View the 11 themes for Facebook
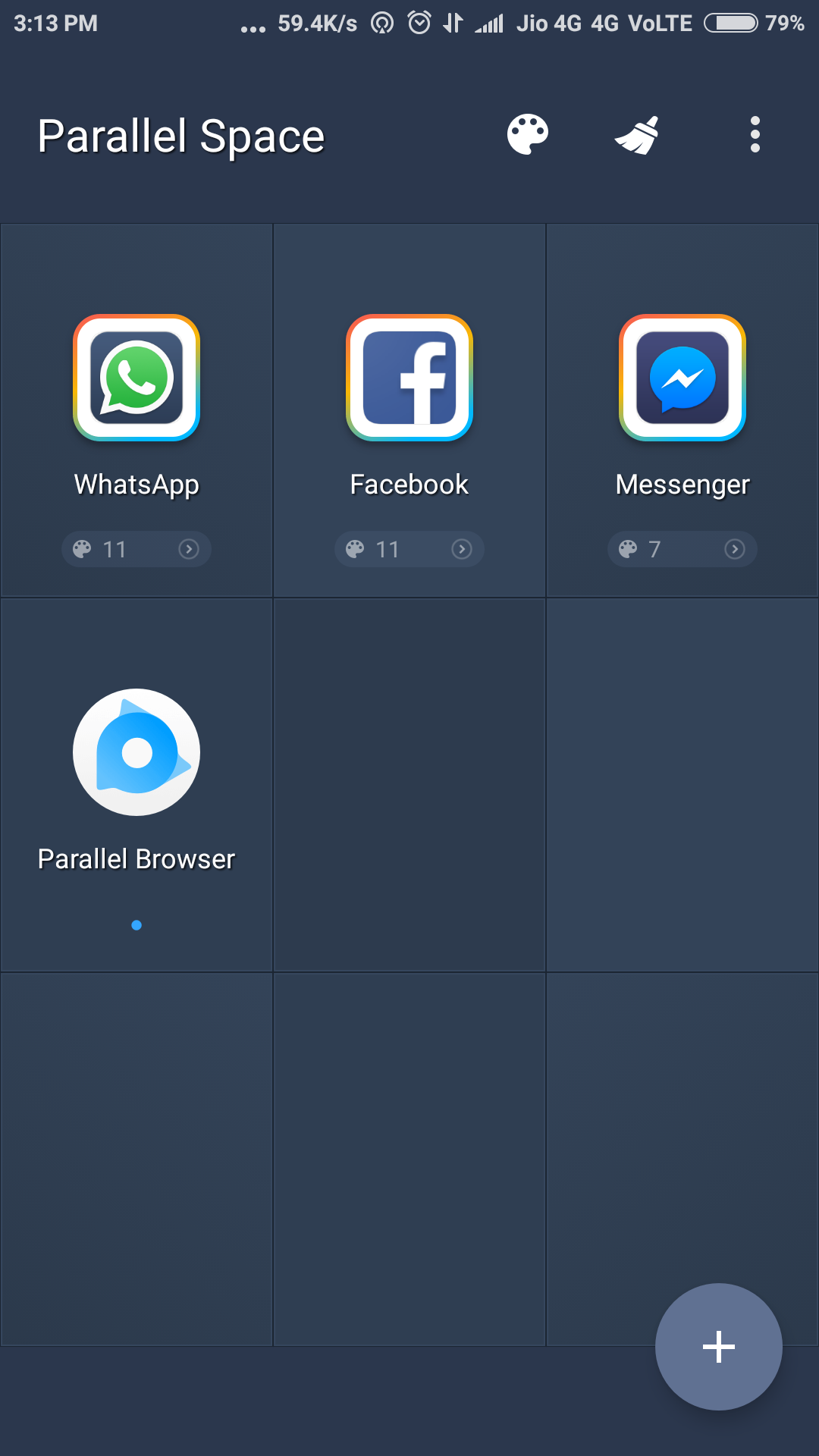819x1456 pixels. (x=409, y=549)
